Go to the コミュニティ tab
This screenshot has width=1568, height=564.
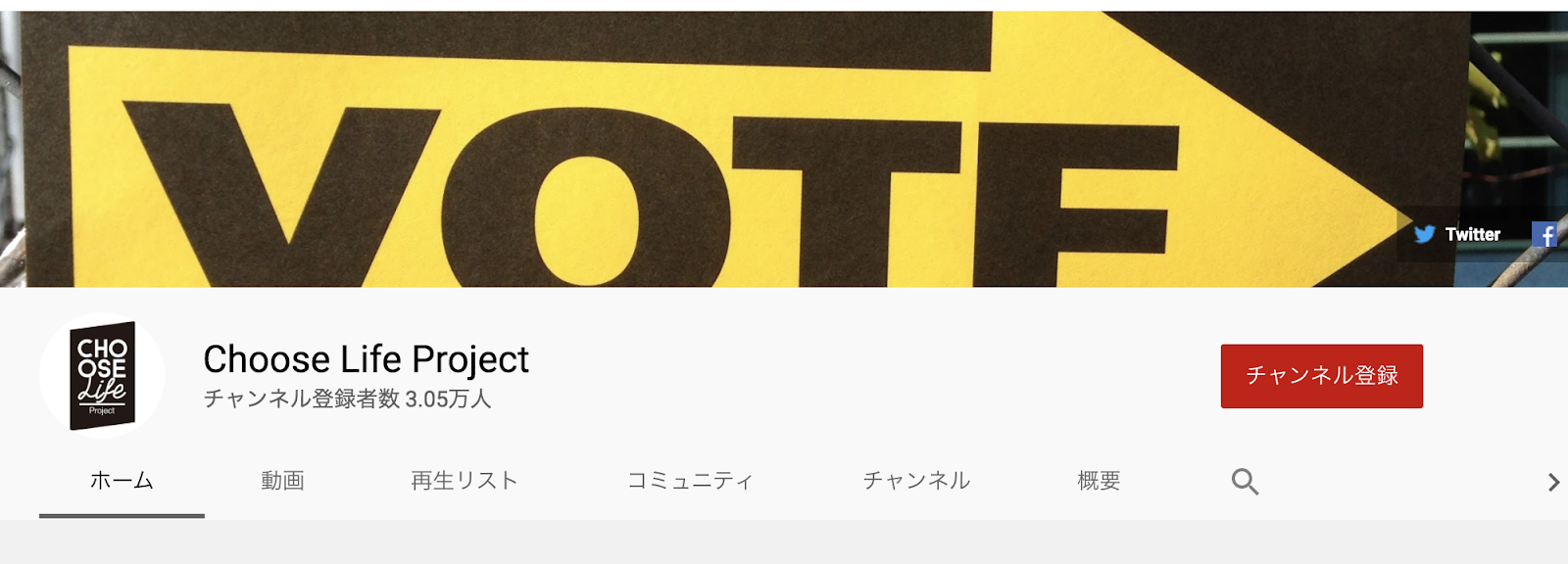[690, 481]
